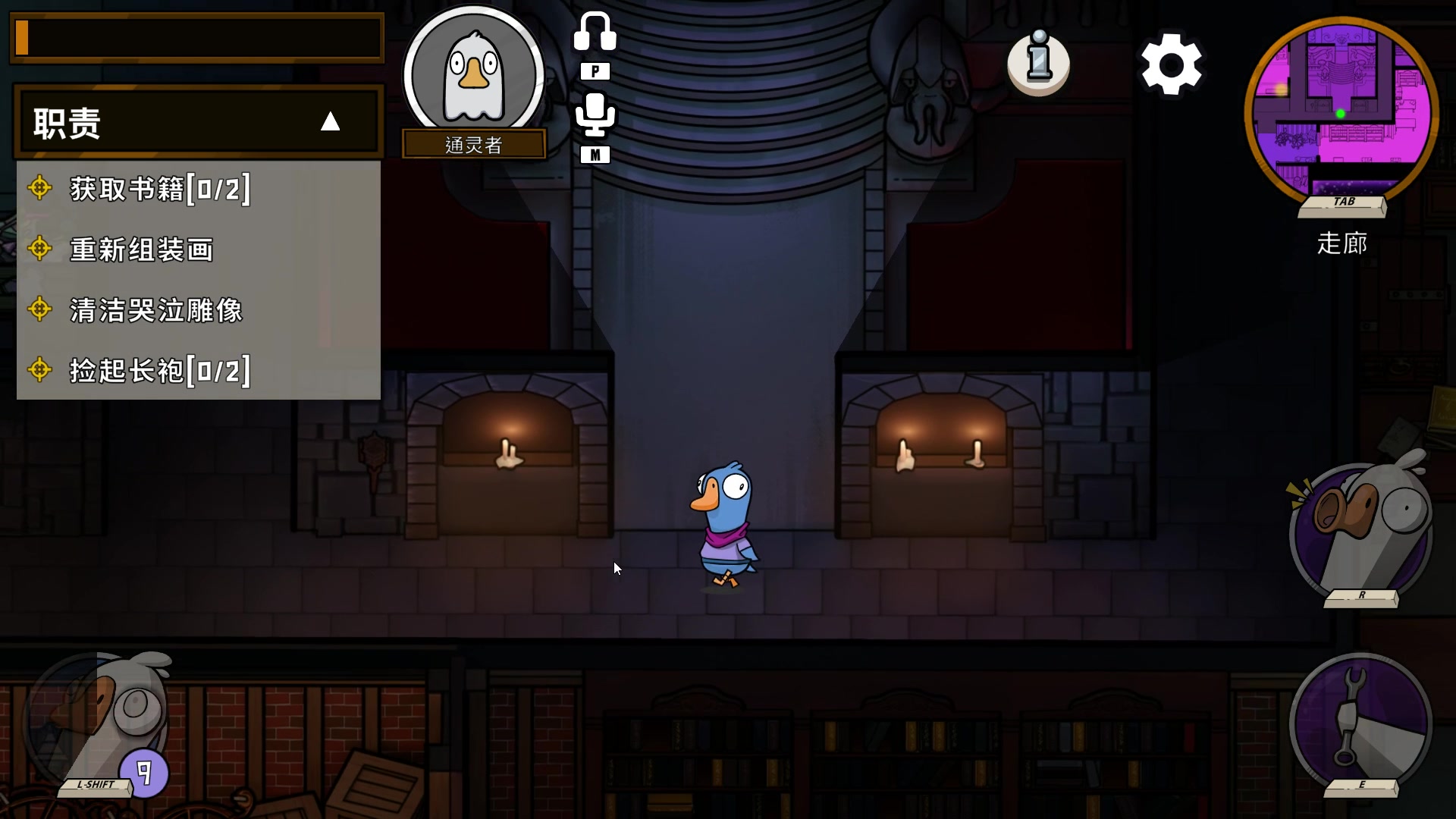Tap the wrench use action button
The height and width of the screenshot is (819, 1456).
pyautogui.click(x=1360, y=720)
